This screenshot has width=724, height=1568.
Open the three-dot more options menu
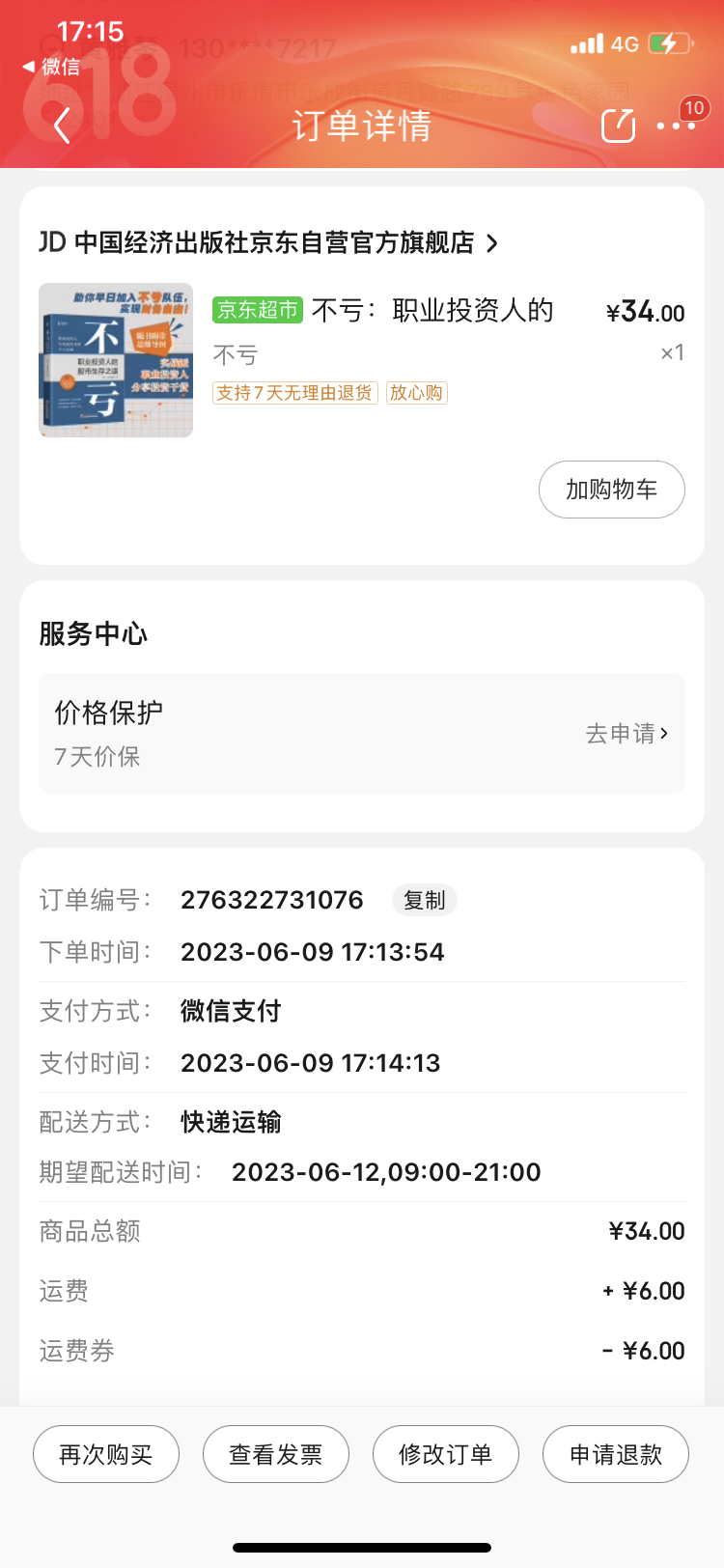676,126
